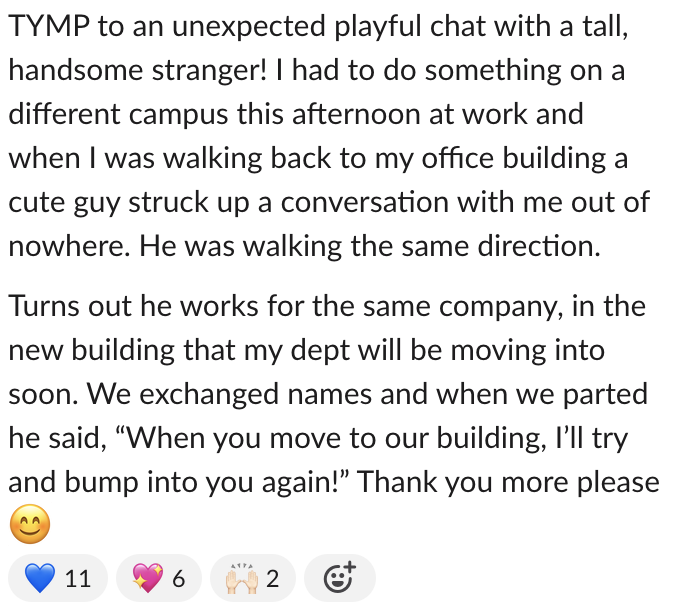Tap the raised hands reaction with 2
678x614 pixels.
tap(254, 578)
